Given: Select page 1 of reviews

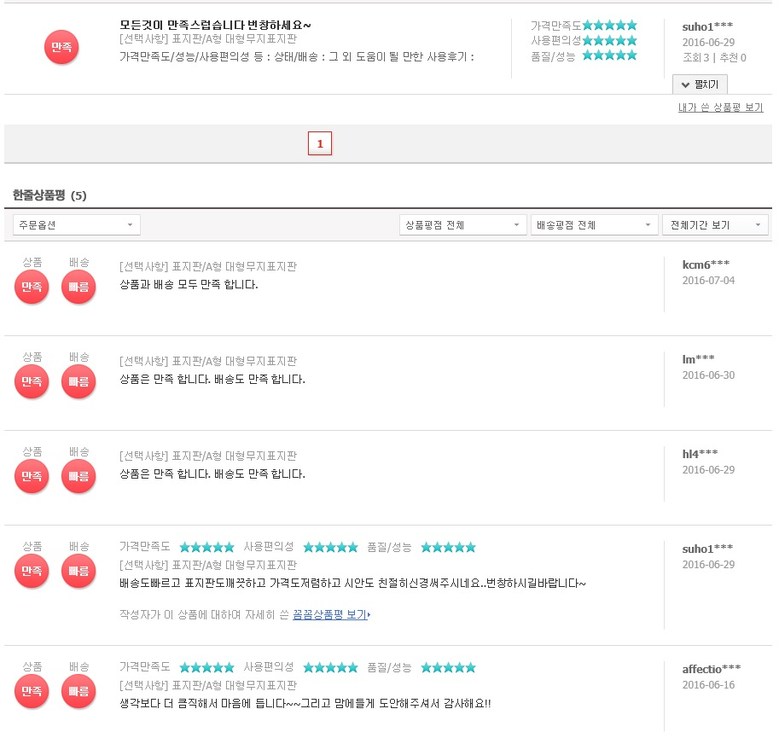Looking at the screenshot, I should 320,145.
